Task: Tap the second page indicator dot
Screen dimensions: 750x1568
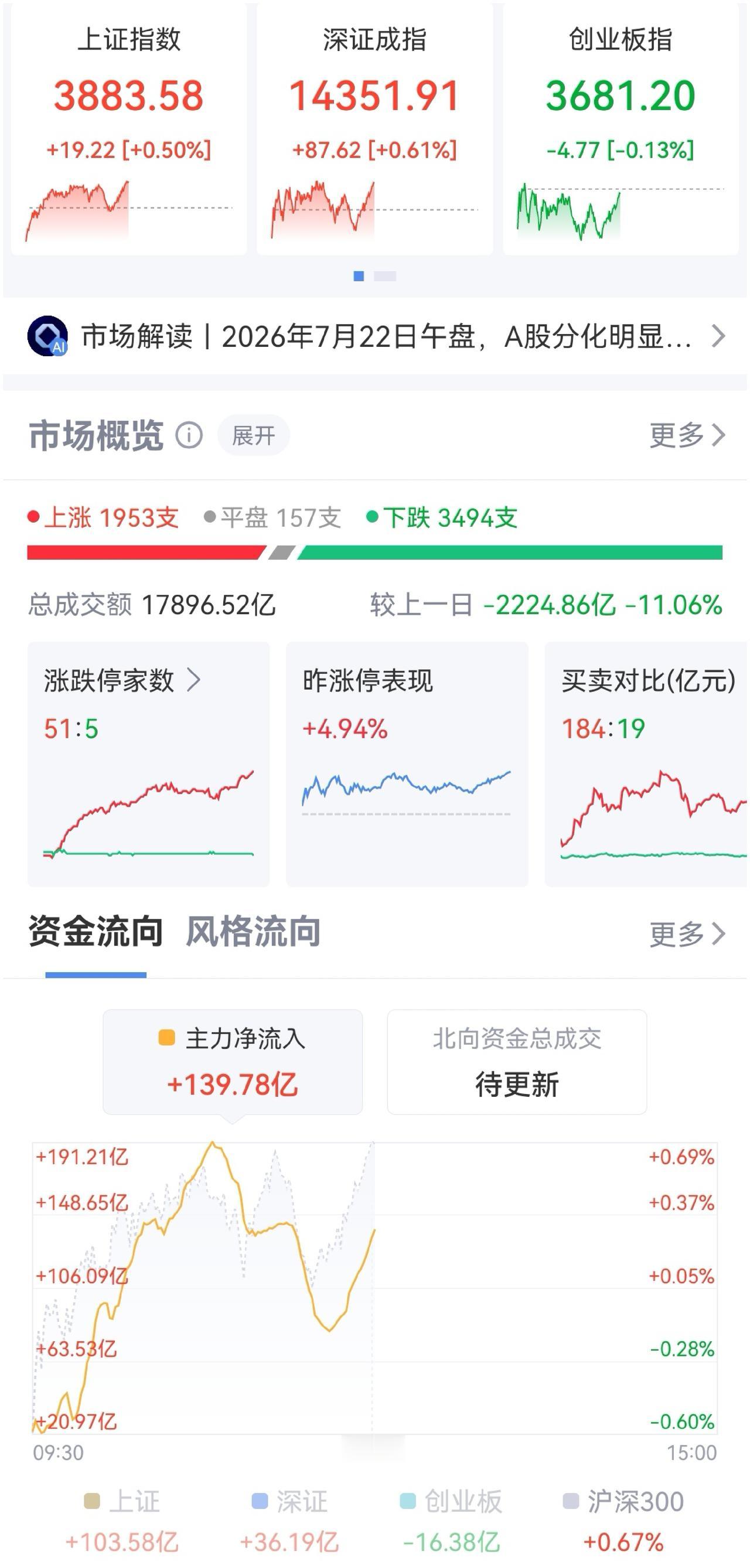Action: pyautogui.click(x=385, y=277)
